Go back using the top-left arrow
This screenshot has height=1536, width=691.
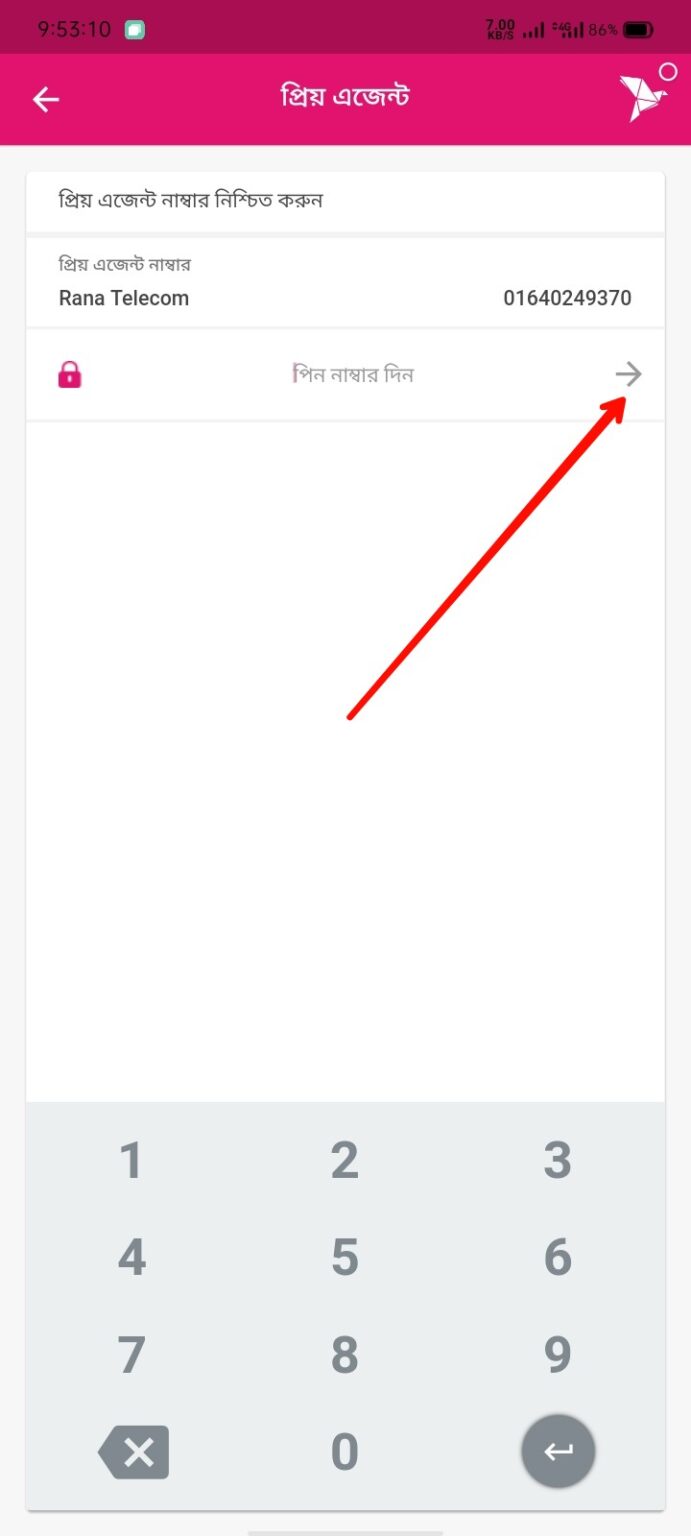46,99
